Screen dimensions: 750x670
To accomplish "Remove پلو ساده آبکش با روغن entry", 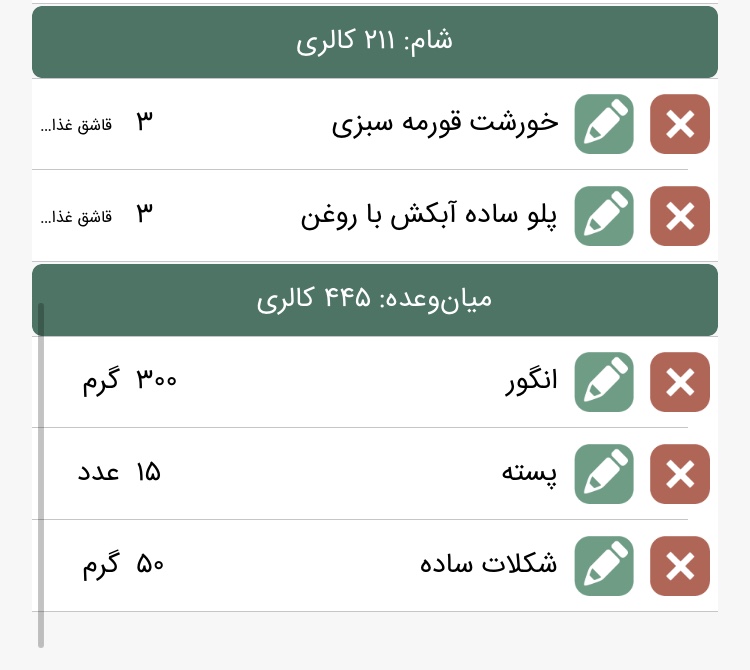I will (680, 216).
